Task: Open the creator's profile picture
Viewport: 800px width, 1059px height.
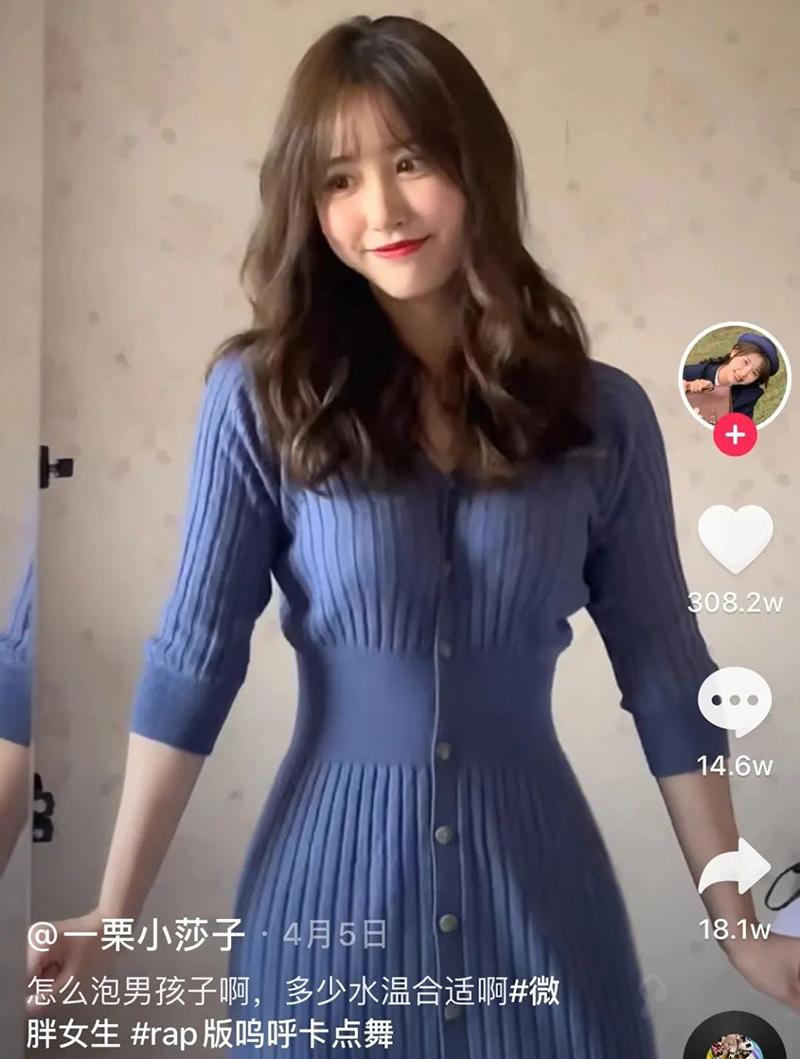Action: coord(734,375)
